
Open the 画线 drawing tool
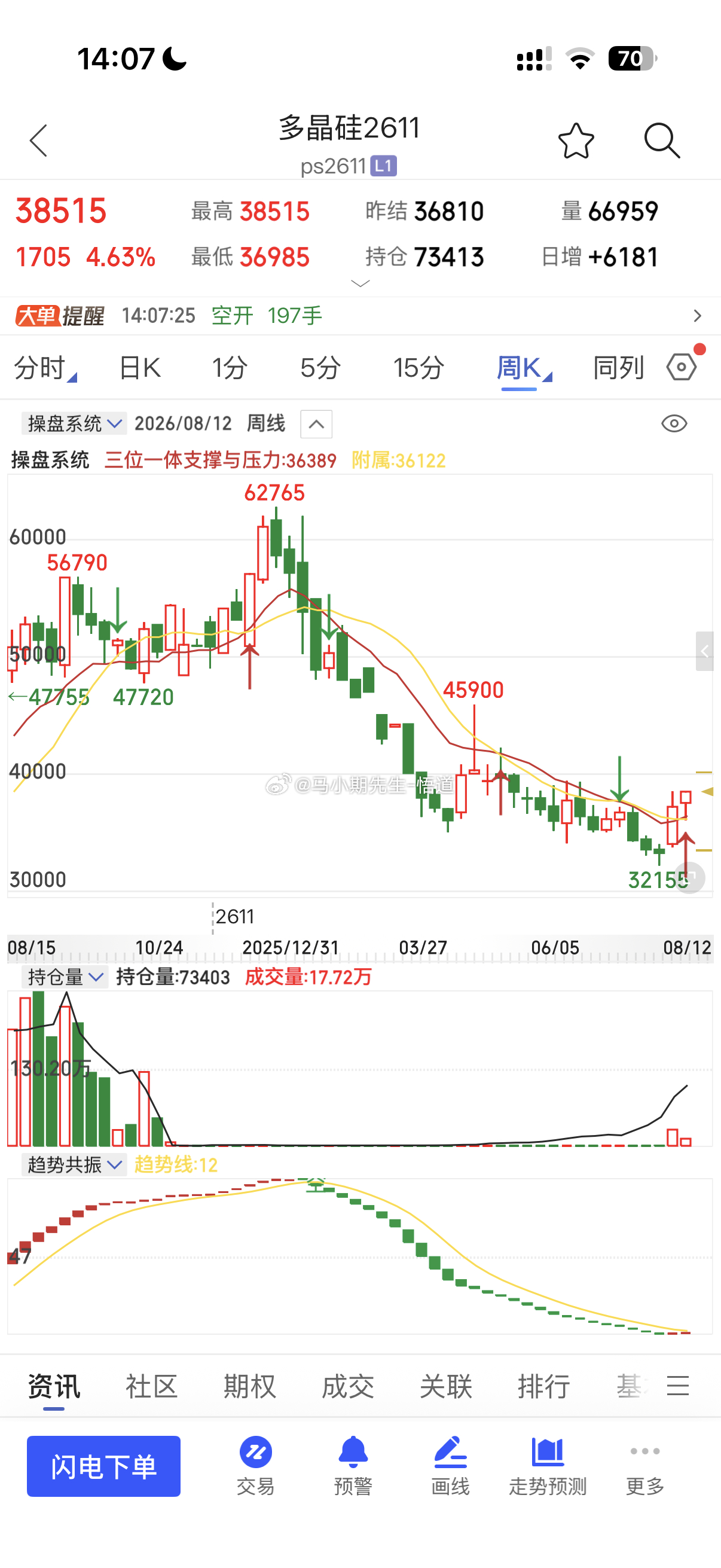[x=450, y=1465]
